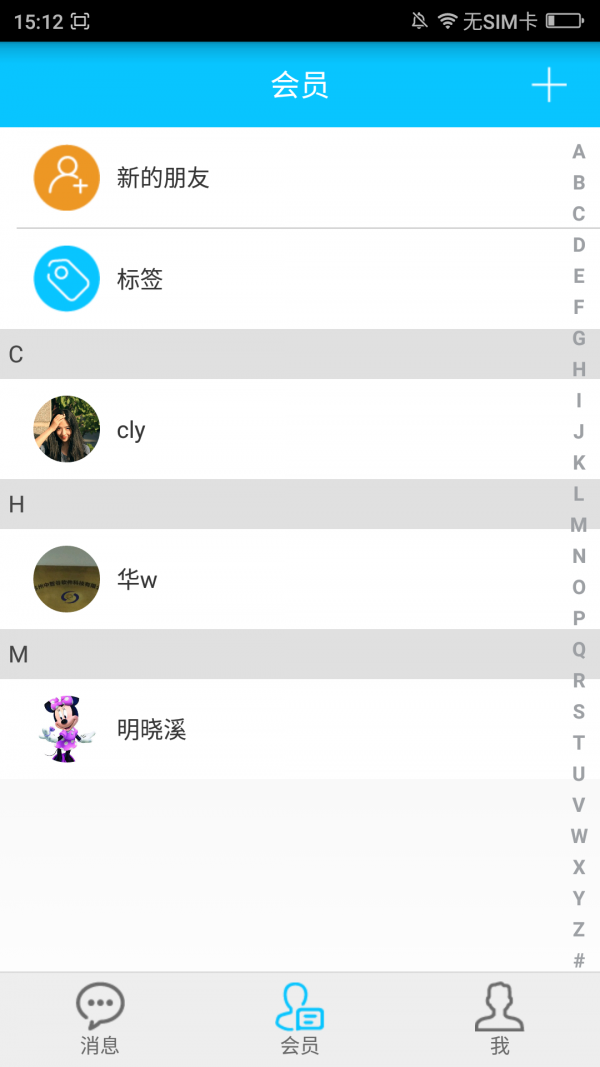
Task: Go to the 我 (me) tab
Action: [500, 1019]
